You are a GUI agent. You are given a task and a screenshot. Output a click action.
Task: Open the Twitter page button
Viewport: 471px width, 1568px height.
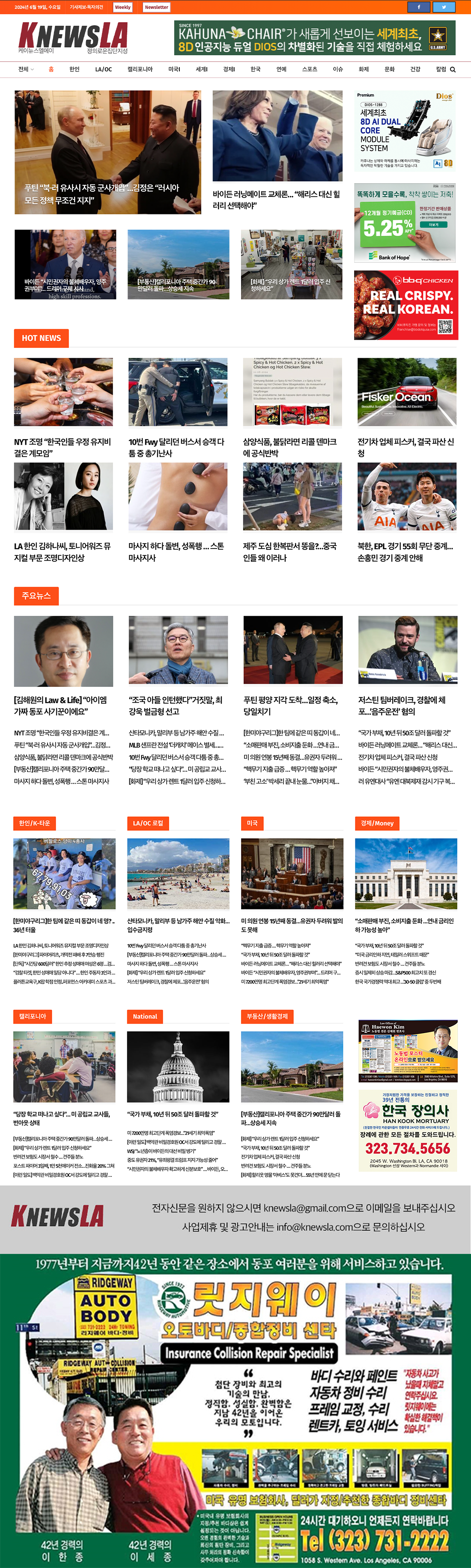pos(444,7)
